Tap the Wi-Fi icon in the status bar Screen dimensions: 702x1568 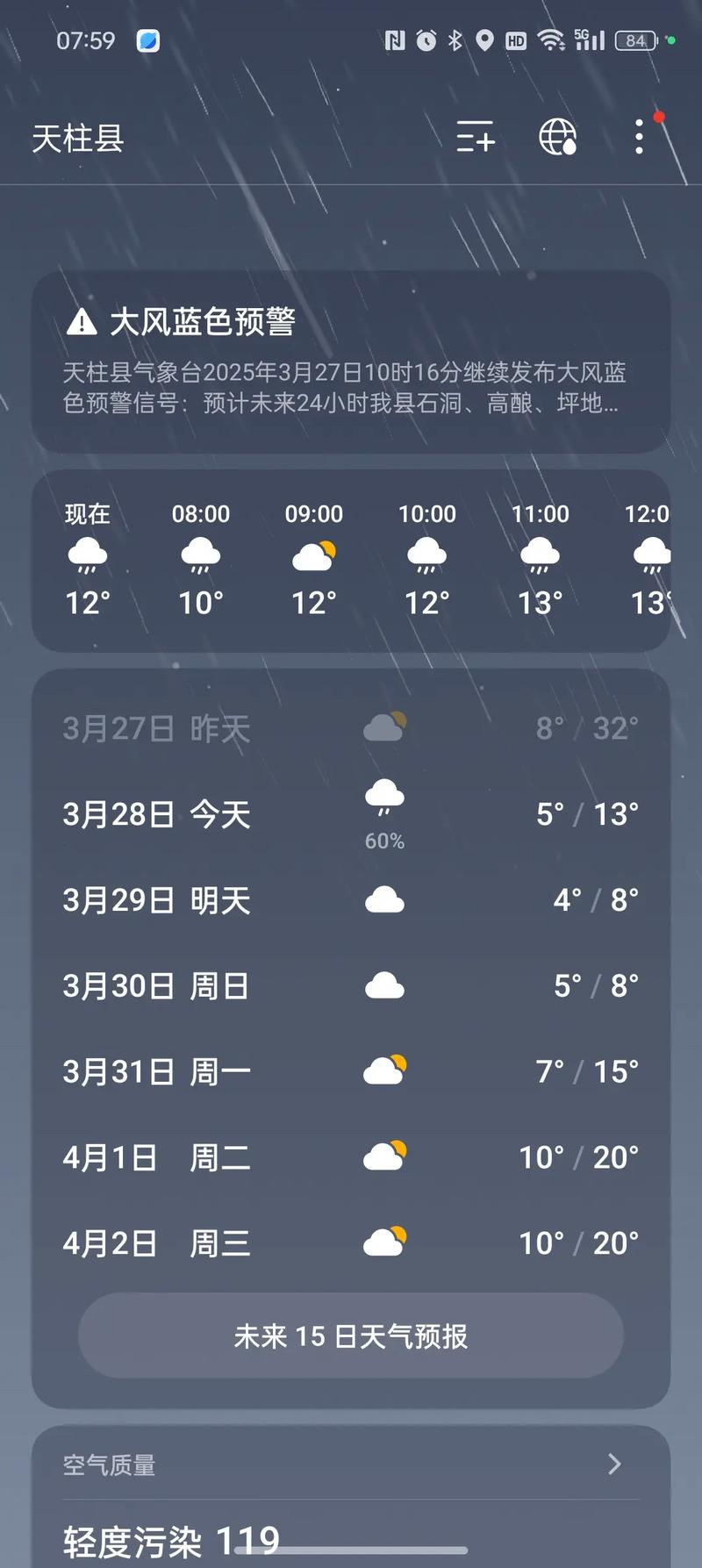pos(553,40)
